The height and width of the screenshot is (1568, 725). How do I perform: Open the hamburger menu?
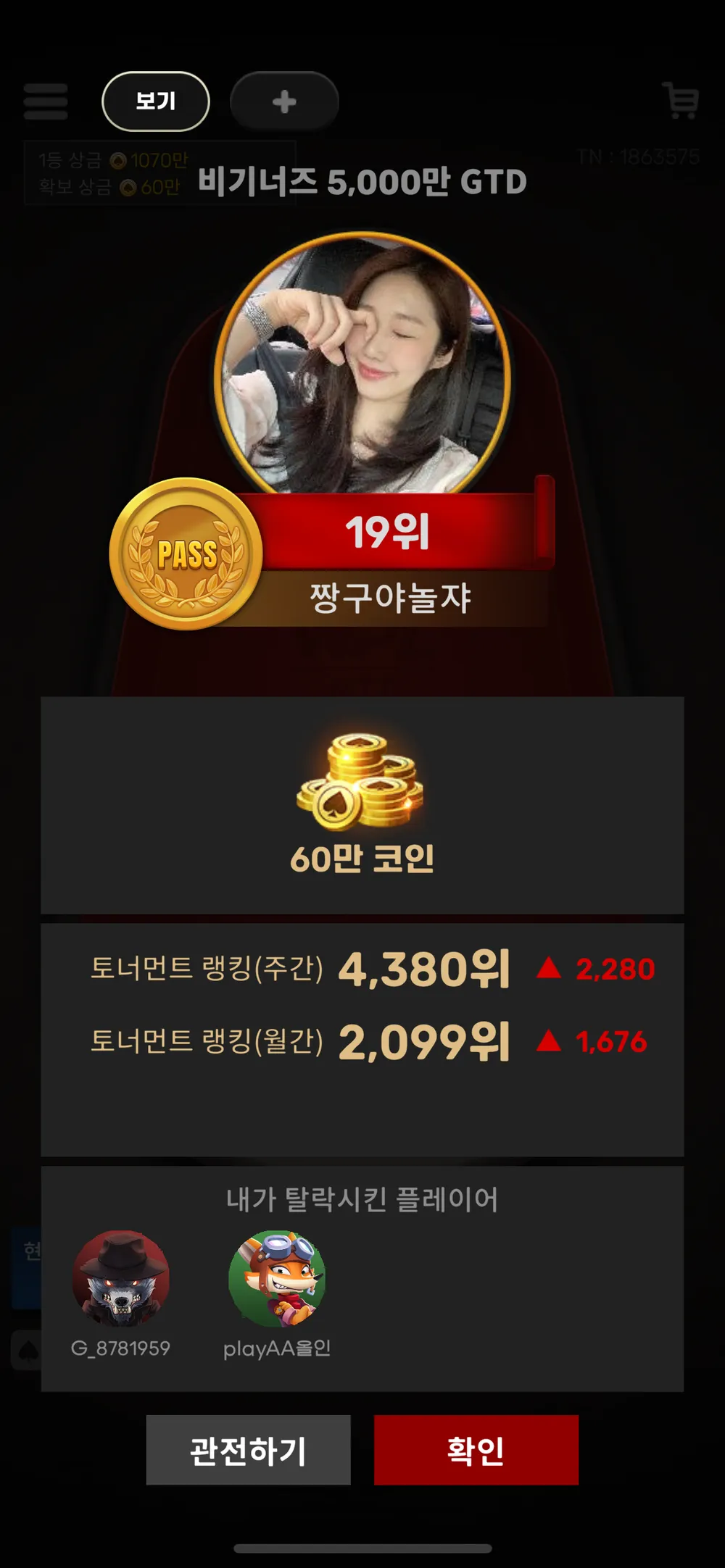pos(46,101)
